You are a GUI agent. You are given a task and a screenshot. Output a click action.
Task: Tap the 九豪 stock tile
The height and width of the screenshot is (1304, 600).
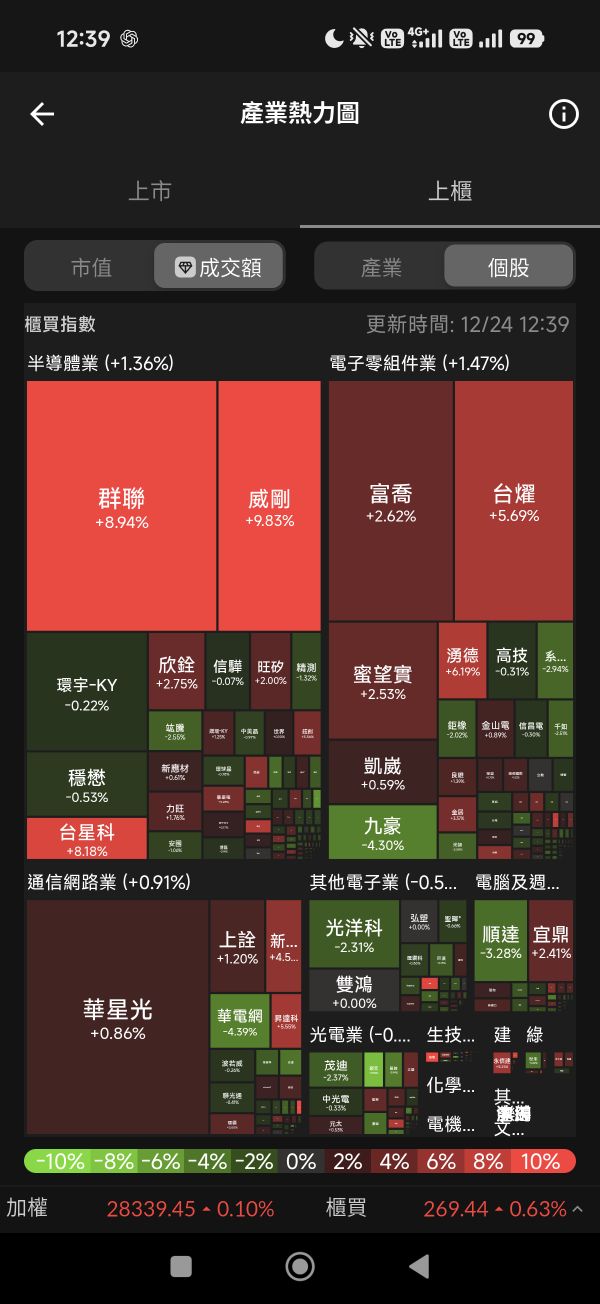pos(382,833)
